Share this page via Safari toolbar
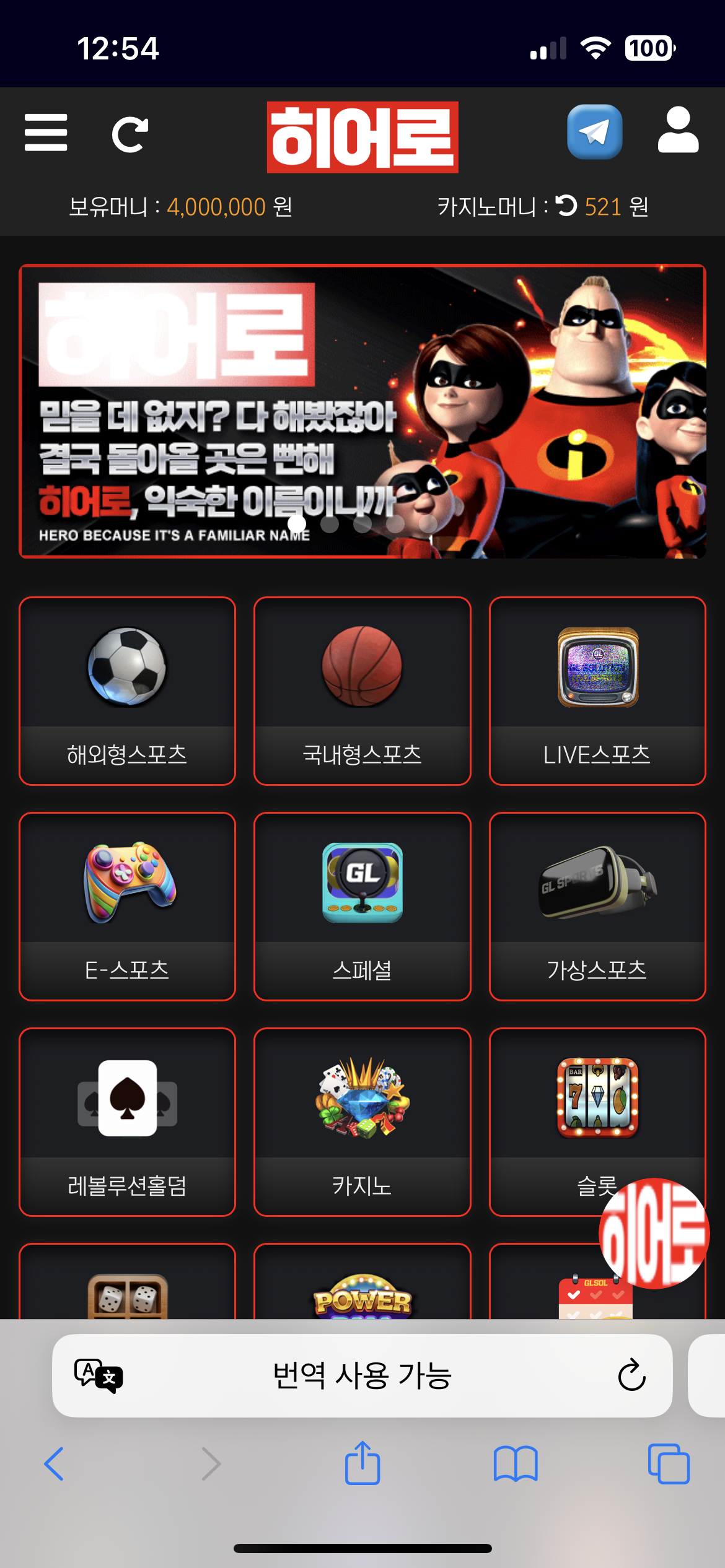The width and height of the screenshot is (725, 1568). (x=362, y=1463)
